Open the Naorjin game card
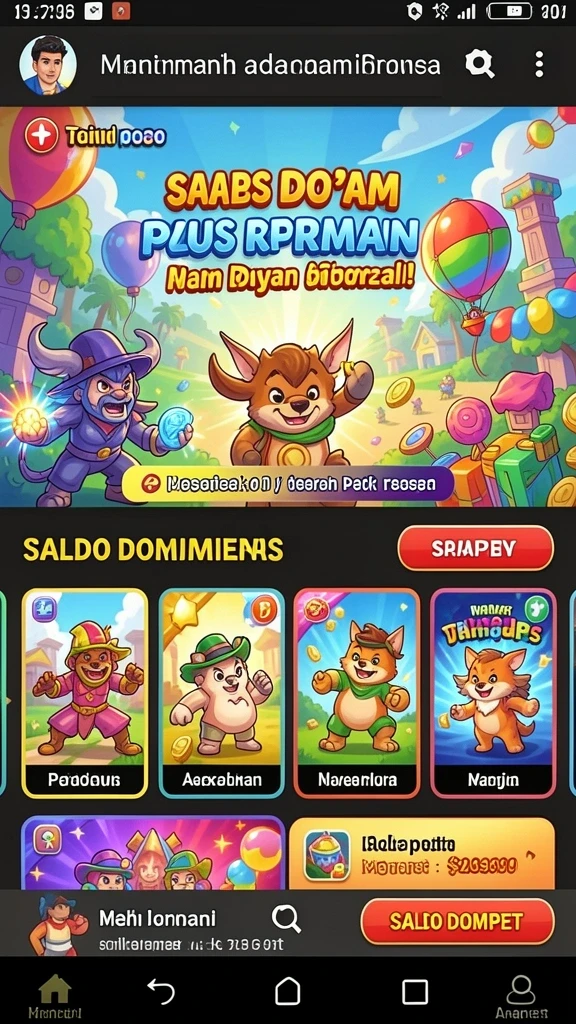This screenshot has width=576, height=1024. click(494, 694)
